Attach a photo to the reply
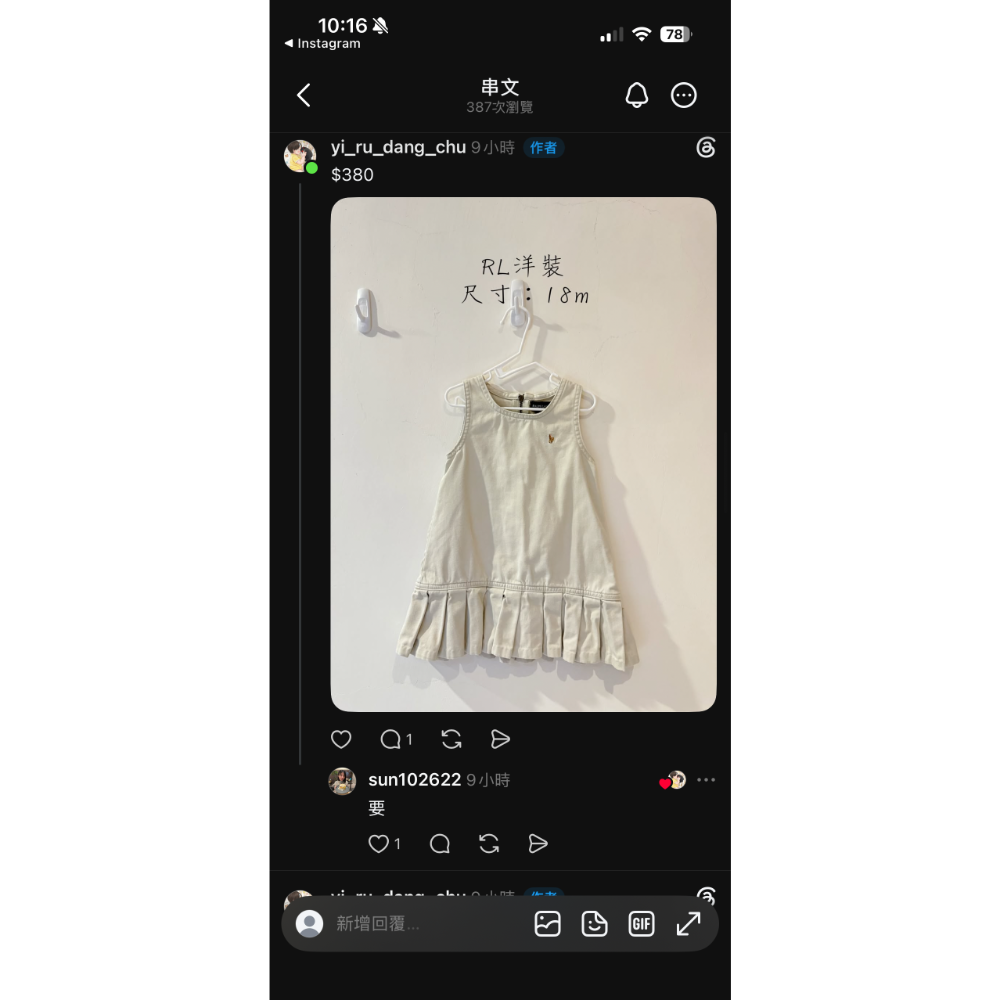The height and width of the screenshot is (1000, 1000). click(547, 923)
